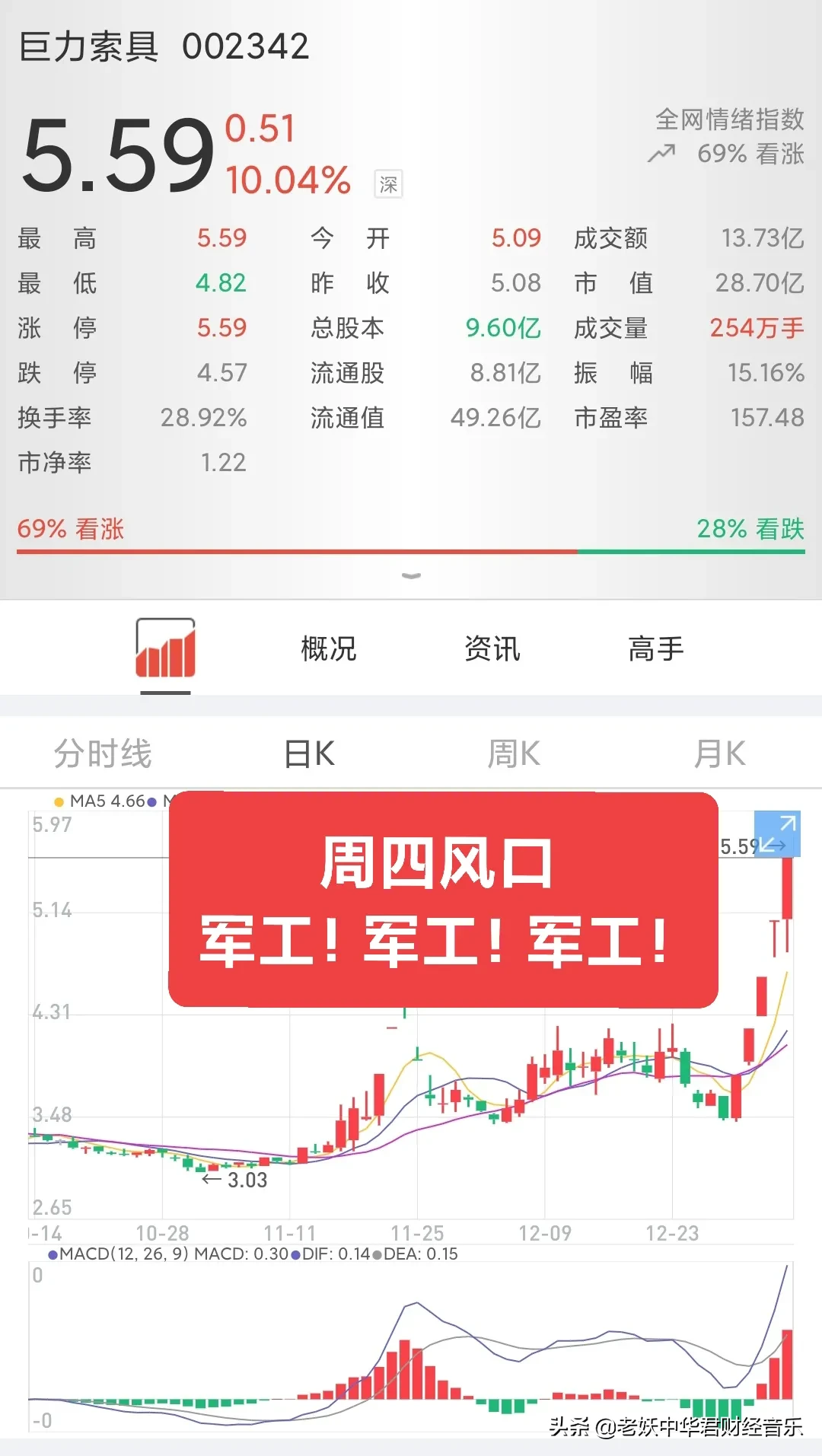The width and height of the screenshot is (822, 1456).
Task: Collapse the stock details panel chevron
Action: pyautogui.click(x=411, y=576)
